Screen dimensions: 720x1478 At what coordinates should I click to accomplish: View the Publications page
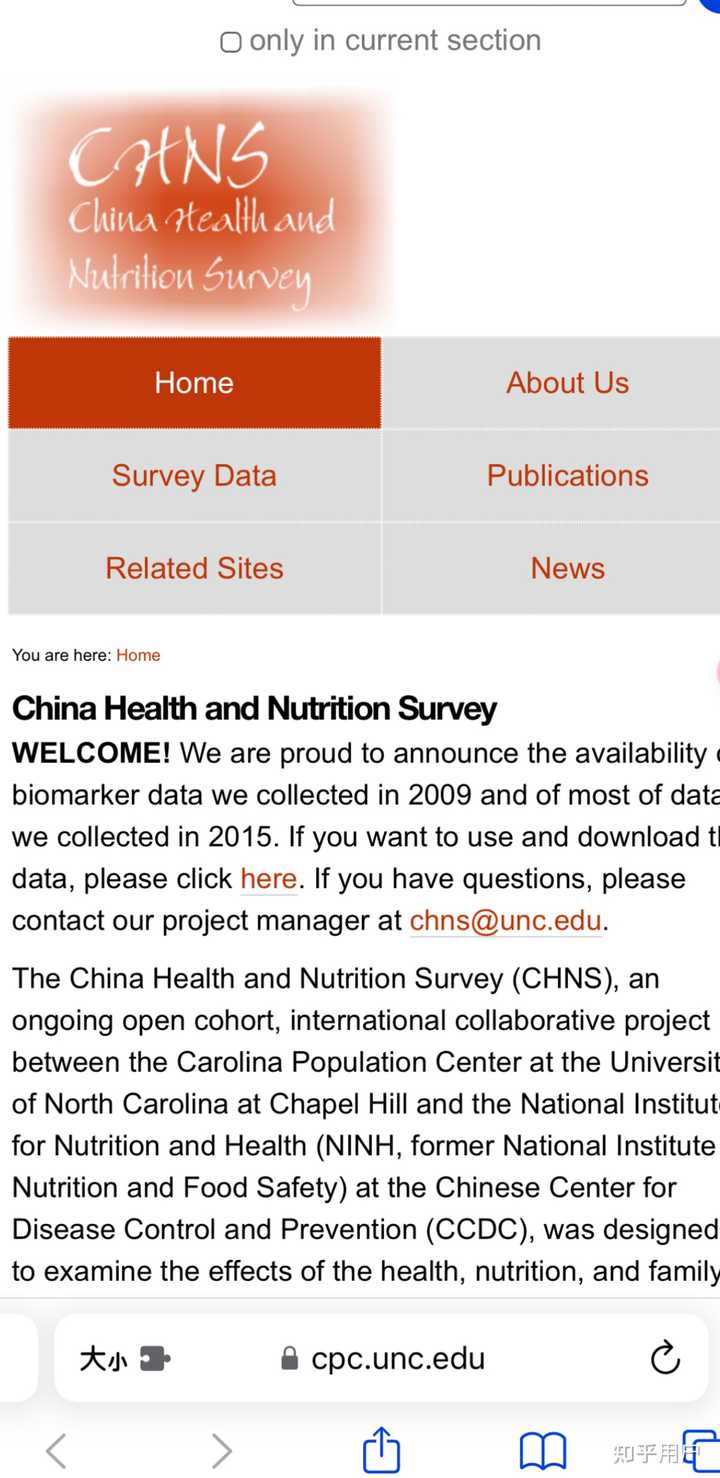click(x=567, y=475)
